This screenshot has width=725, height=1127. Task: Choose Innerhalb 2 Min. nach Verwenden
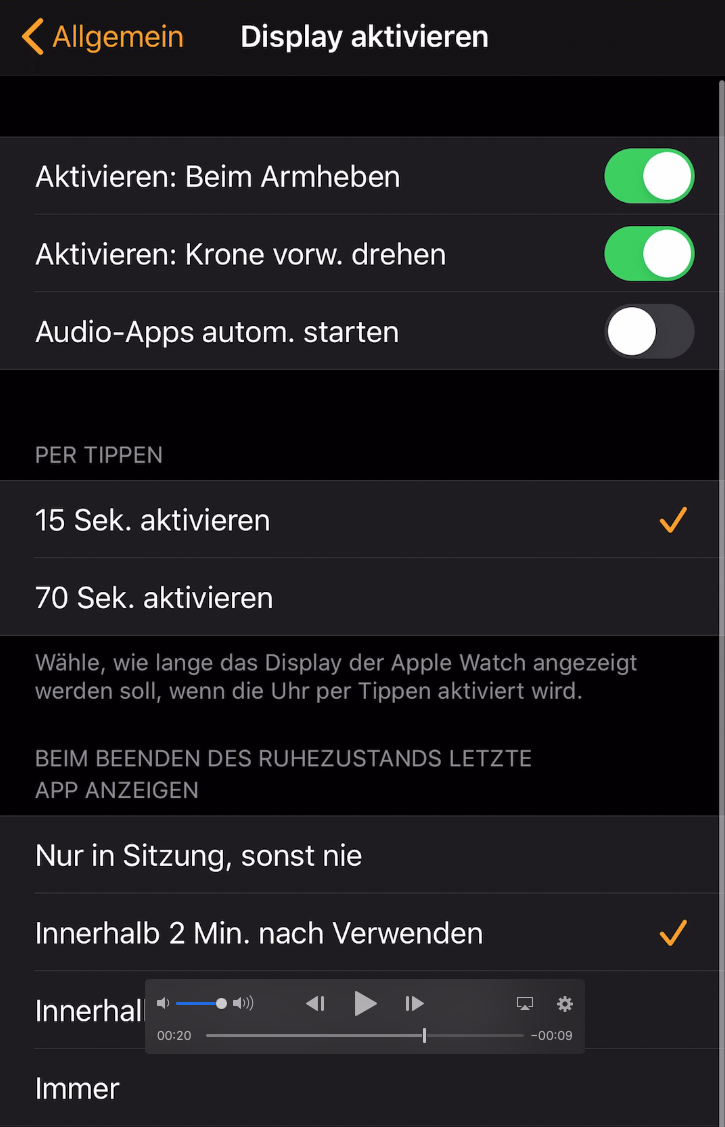click(x=360, y=933)
